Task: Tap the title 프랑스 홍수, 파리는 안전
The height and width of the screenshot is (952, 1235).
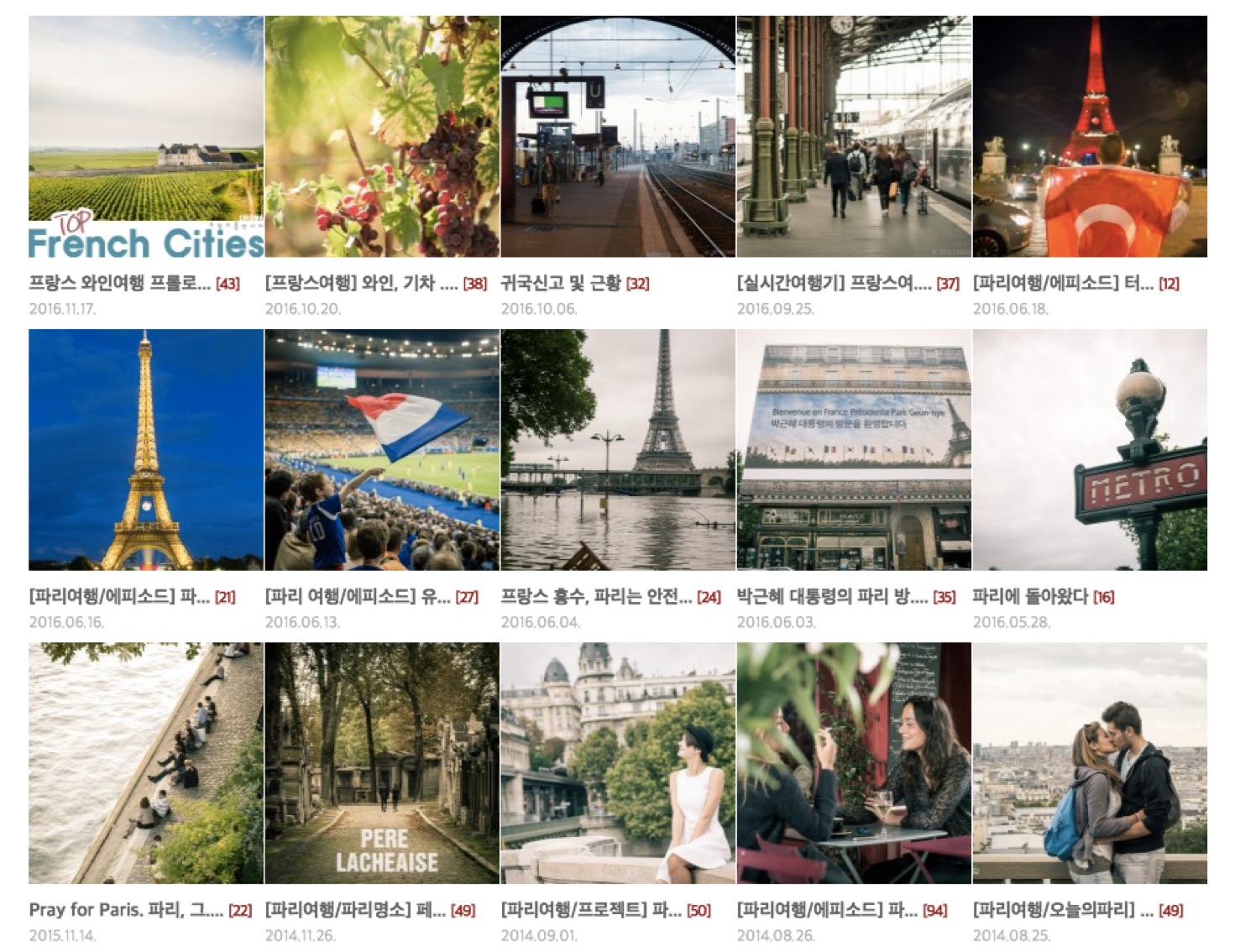Action: 596,597
